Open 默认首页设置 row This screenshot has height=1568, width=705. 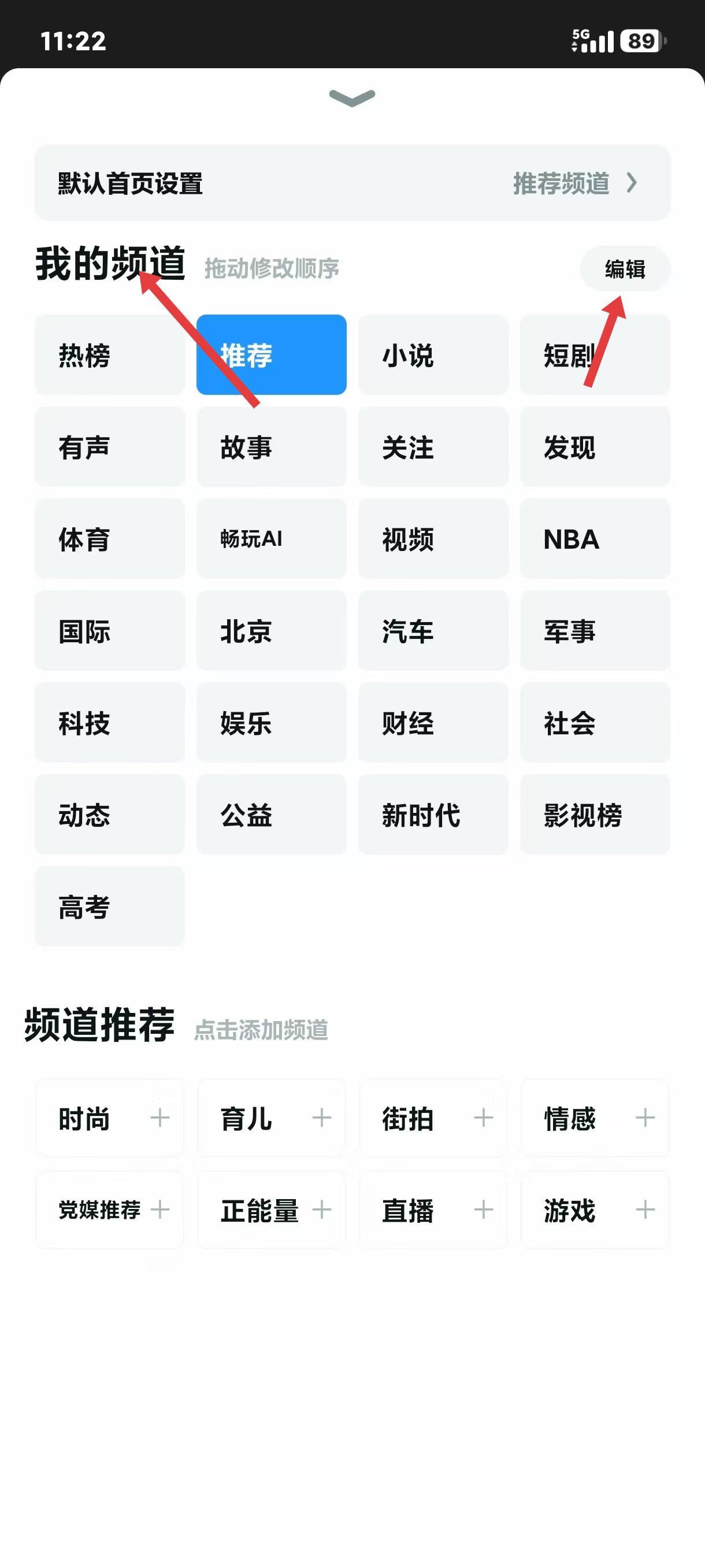point(352,183)
